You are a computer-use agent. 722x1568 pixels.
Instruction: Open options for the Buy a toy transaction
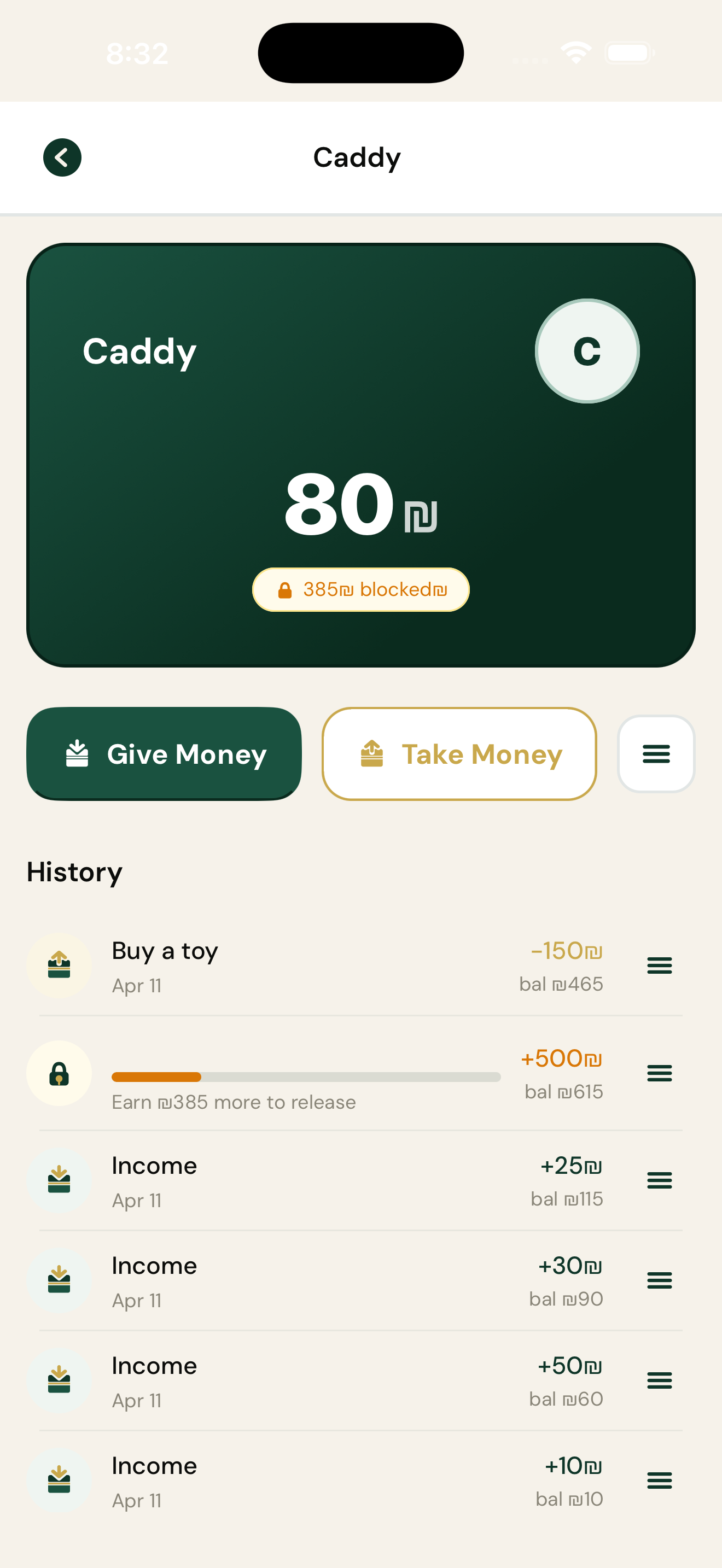pyautogui.click(x=659, y=966)
